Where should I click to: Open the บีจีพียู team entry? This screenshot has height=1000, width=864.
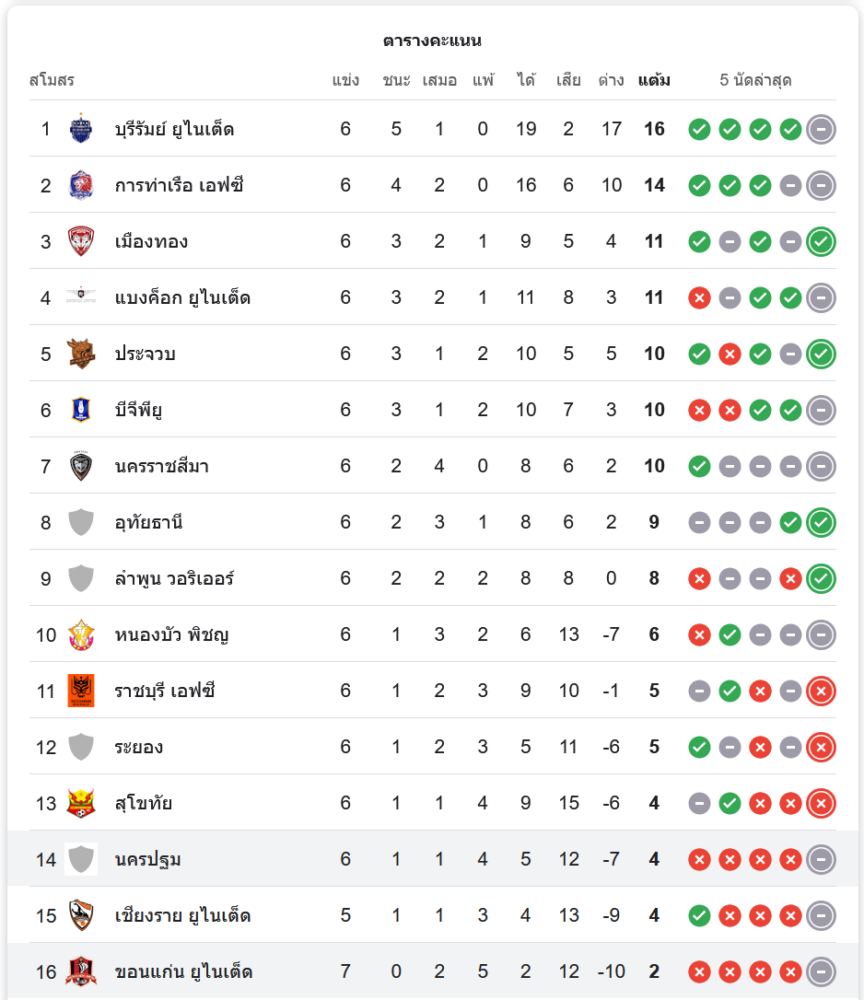[x=139, y=409]
